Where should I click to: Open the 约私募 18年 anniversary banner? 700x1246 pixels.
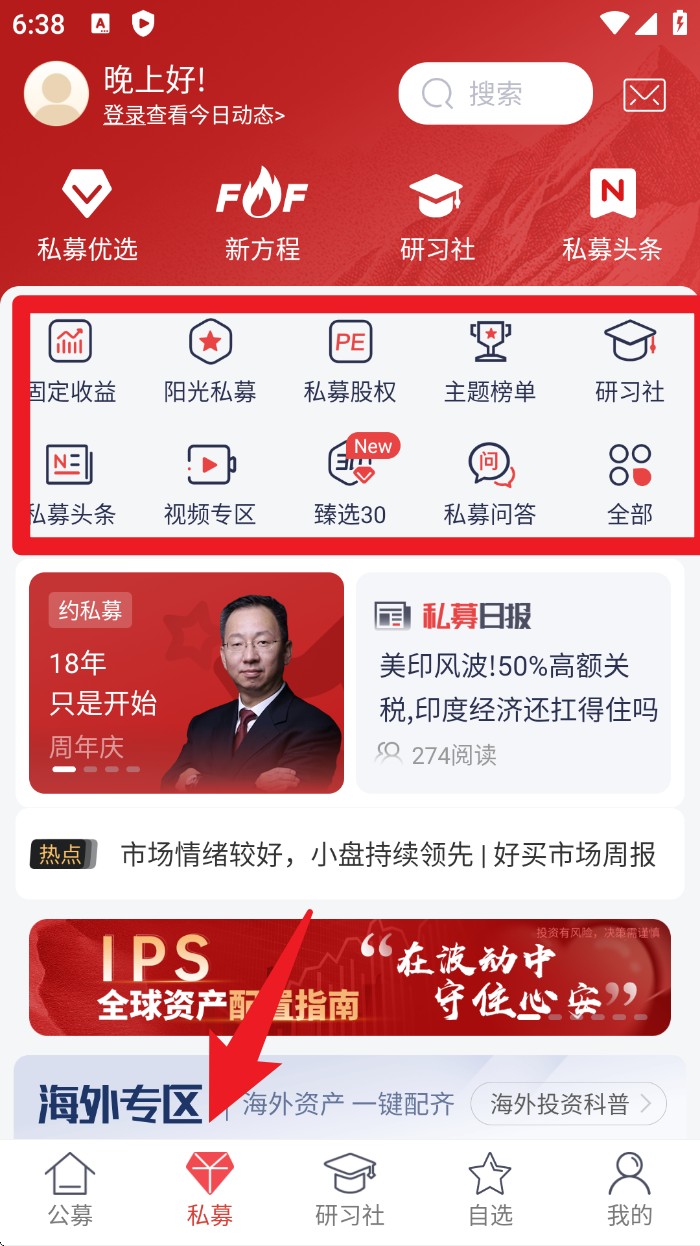coord(186,683)
